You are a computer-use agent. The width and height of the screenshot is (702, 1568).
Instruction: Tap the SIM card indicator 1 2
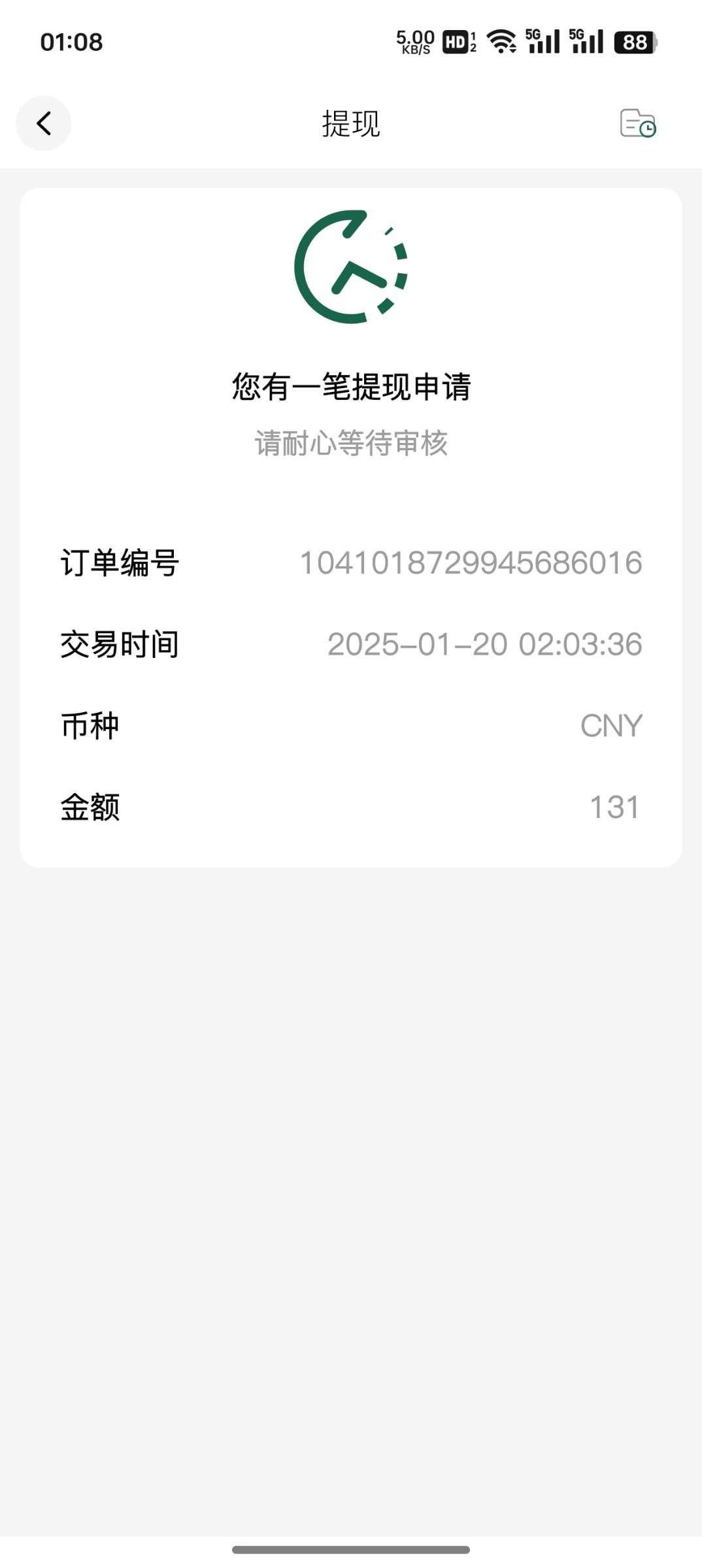474,41
